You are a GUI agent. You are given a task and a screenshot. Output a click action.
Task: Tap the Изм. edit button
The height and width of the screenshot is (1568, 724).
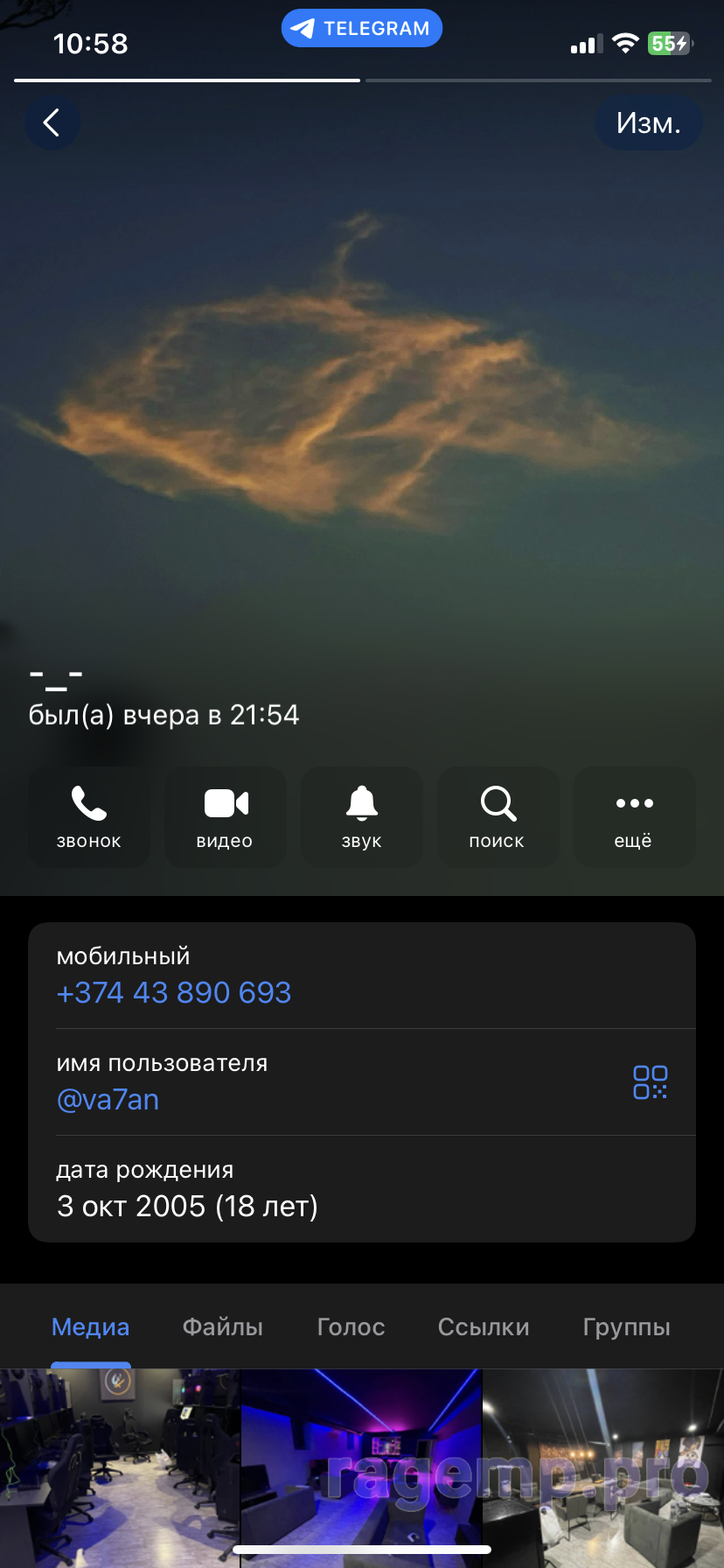pos(648,122)
